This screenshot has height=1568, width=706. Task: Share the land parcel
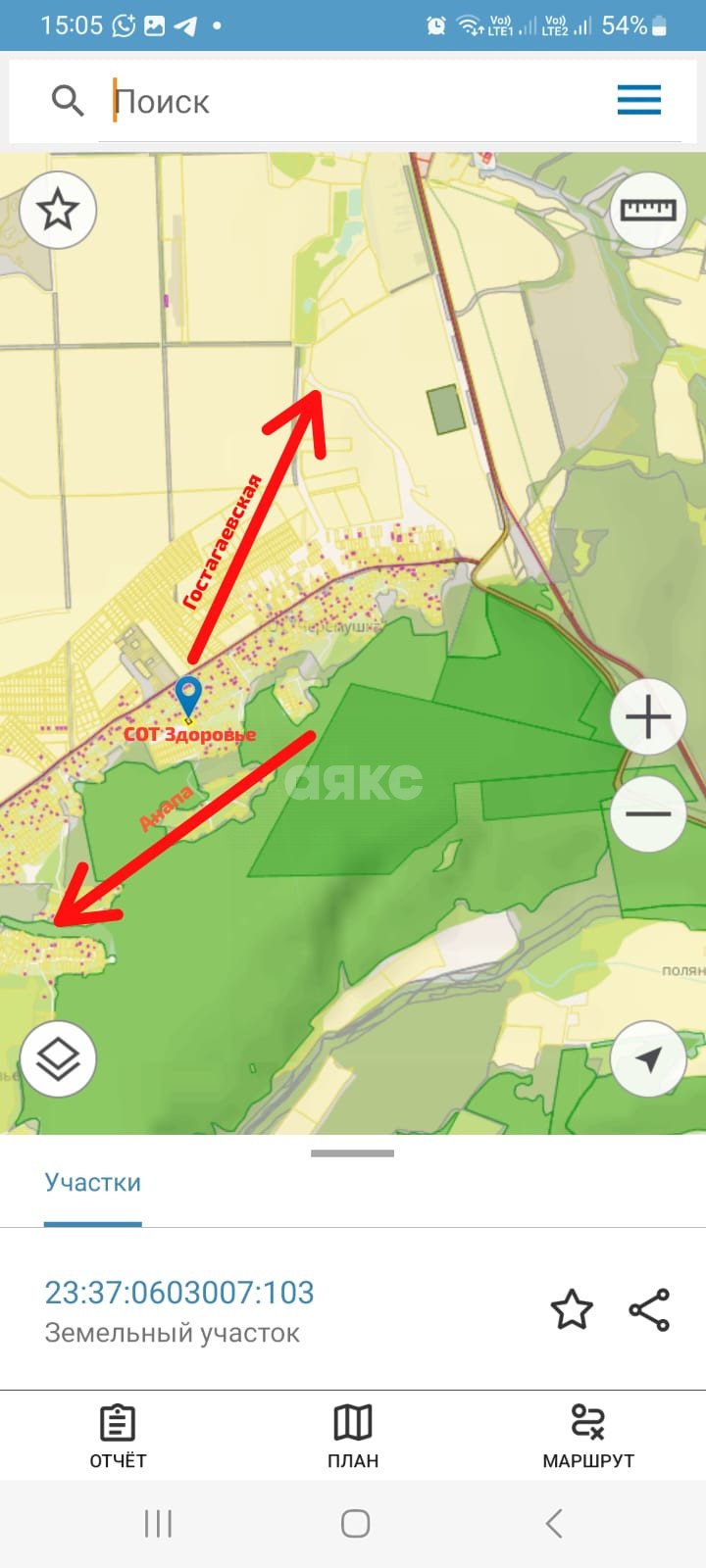click(x=649, y=1310)
